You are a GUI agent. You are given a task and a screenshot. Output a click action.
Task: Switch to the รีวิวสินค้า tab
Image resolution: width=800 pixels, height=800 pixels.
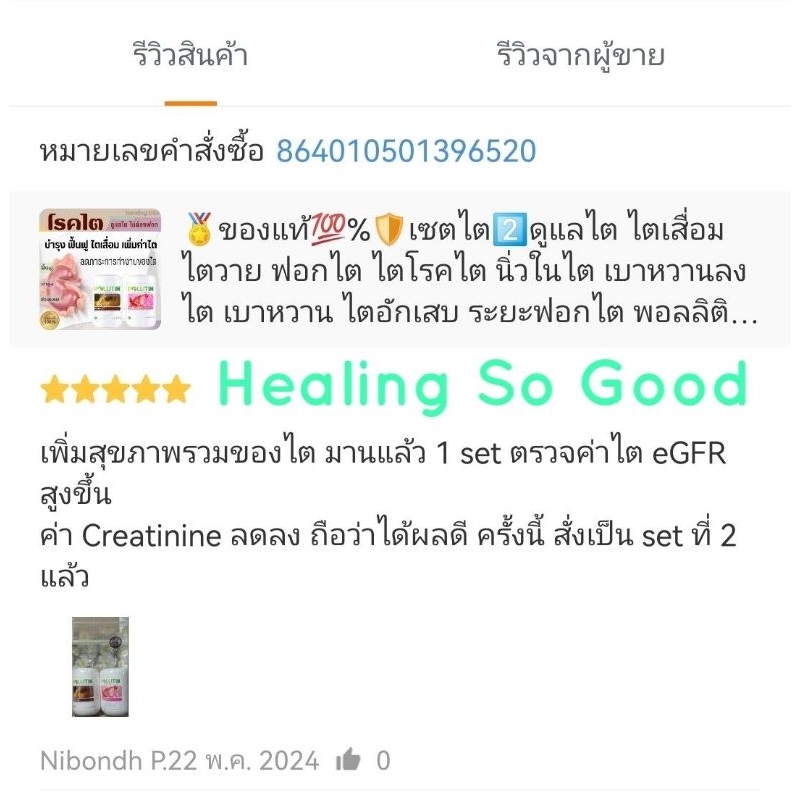click(190, 55)
